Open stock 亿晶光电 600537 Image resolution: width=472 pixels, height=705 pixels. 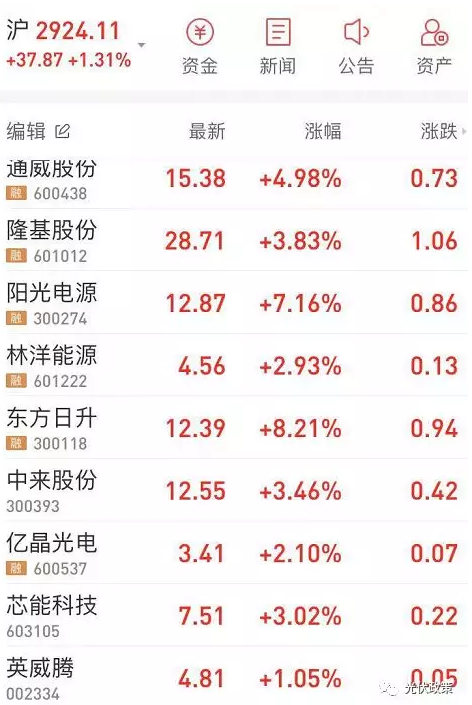pyautogui.click(x=234, y=553)
